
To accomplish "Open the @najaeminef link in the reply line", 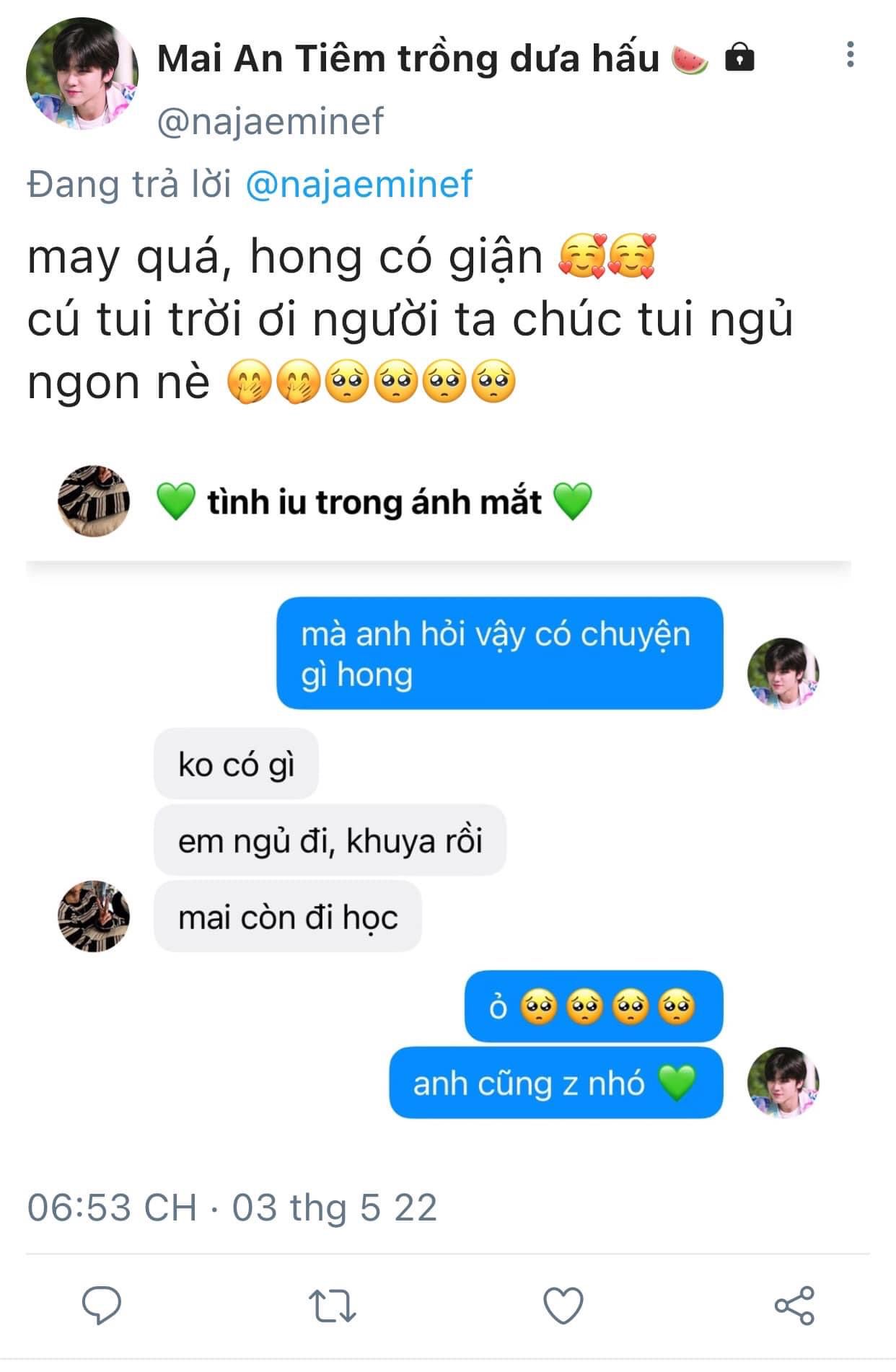I will point(359,184).
